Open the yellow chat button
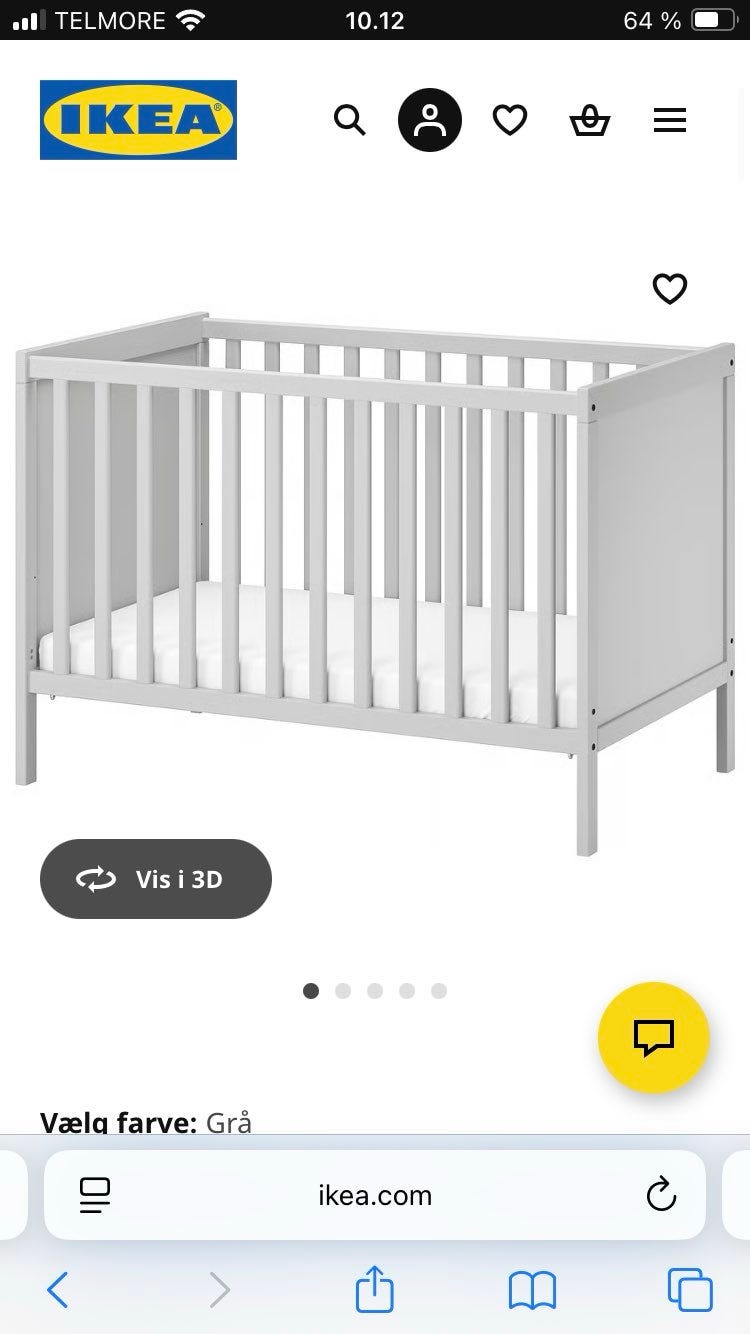 (653, 1038)
